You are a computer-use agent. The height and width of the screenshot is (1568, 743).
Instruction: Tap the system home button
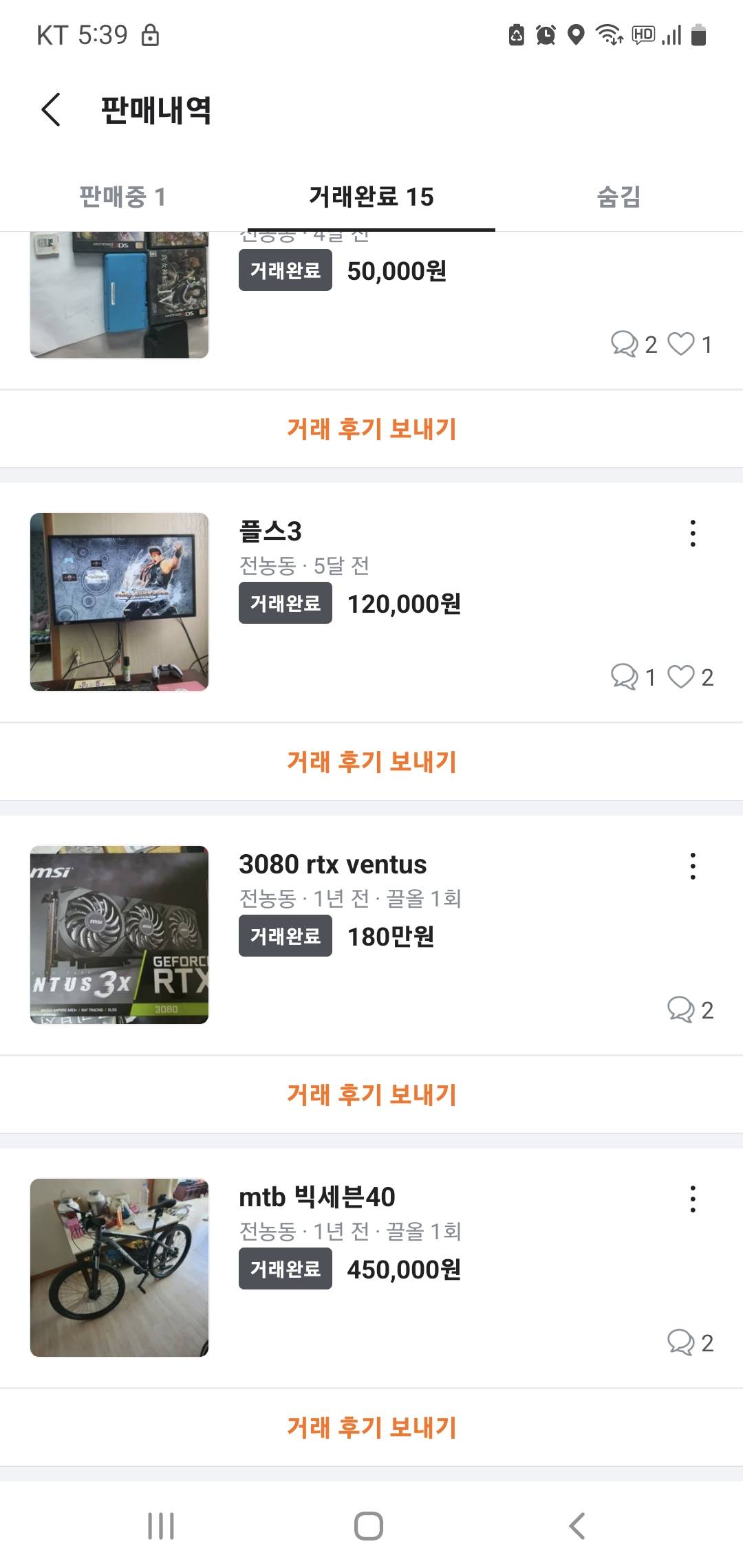tap(369, 1526)
